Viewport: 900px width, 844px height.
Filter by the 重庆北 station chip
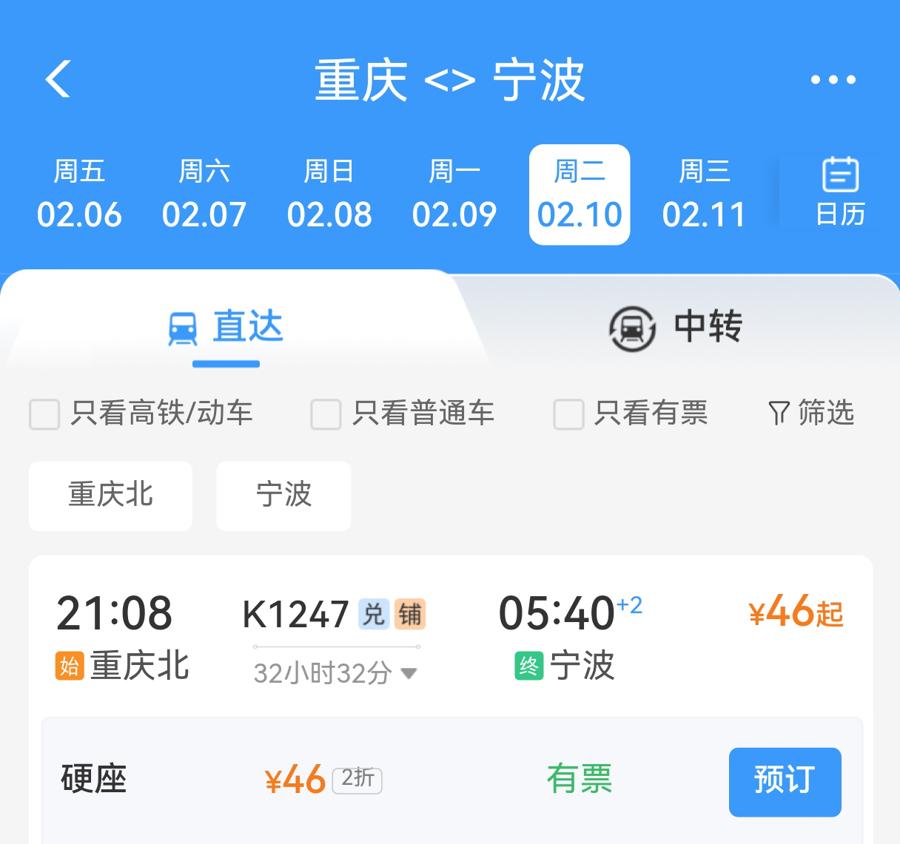click(x=110, y=495)
